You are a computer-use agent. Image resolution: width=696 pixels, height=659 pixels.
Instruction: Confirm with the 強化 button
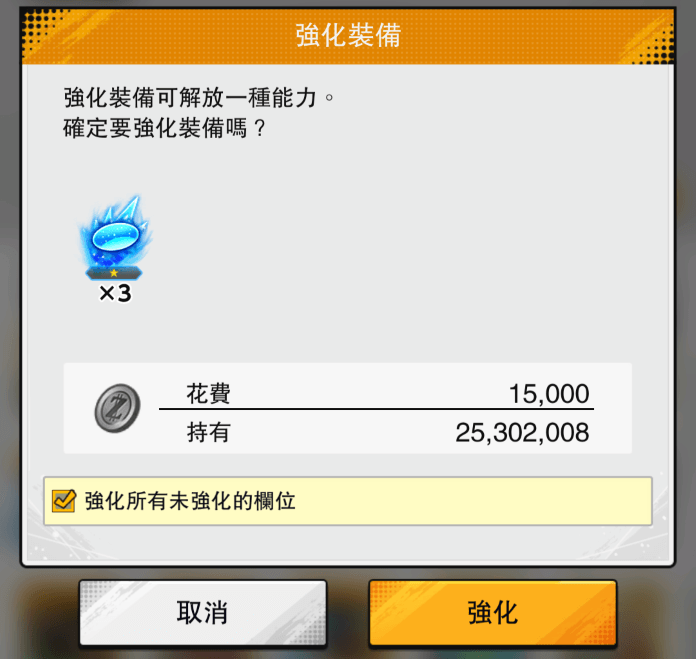492,612
